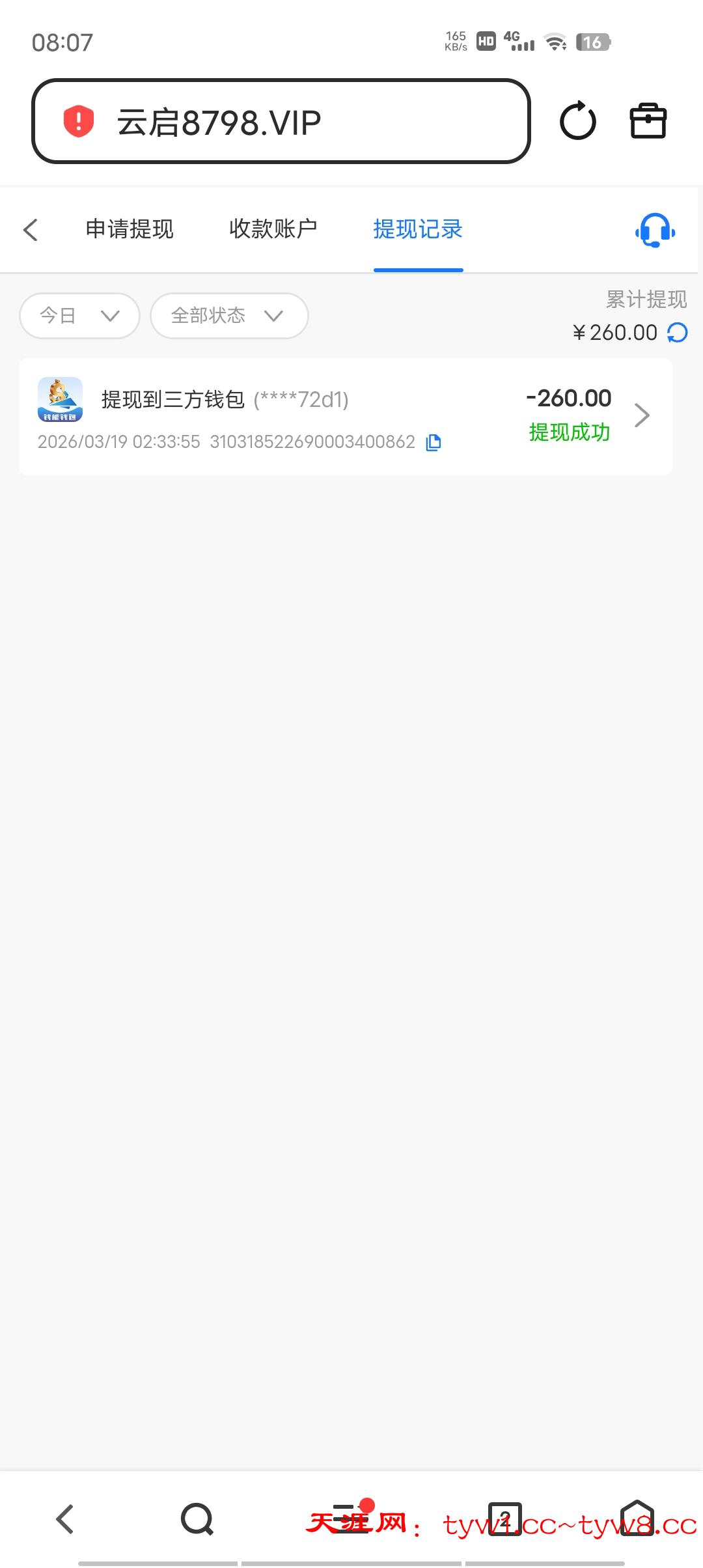Select the 提现记录 tab
This screenshot has height=1568, width=703.
[x=418, y=229]
